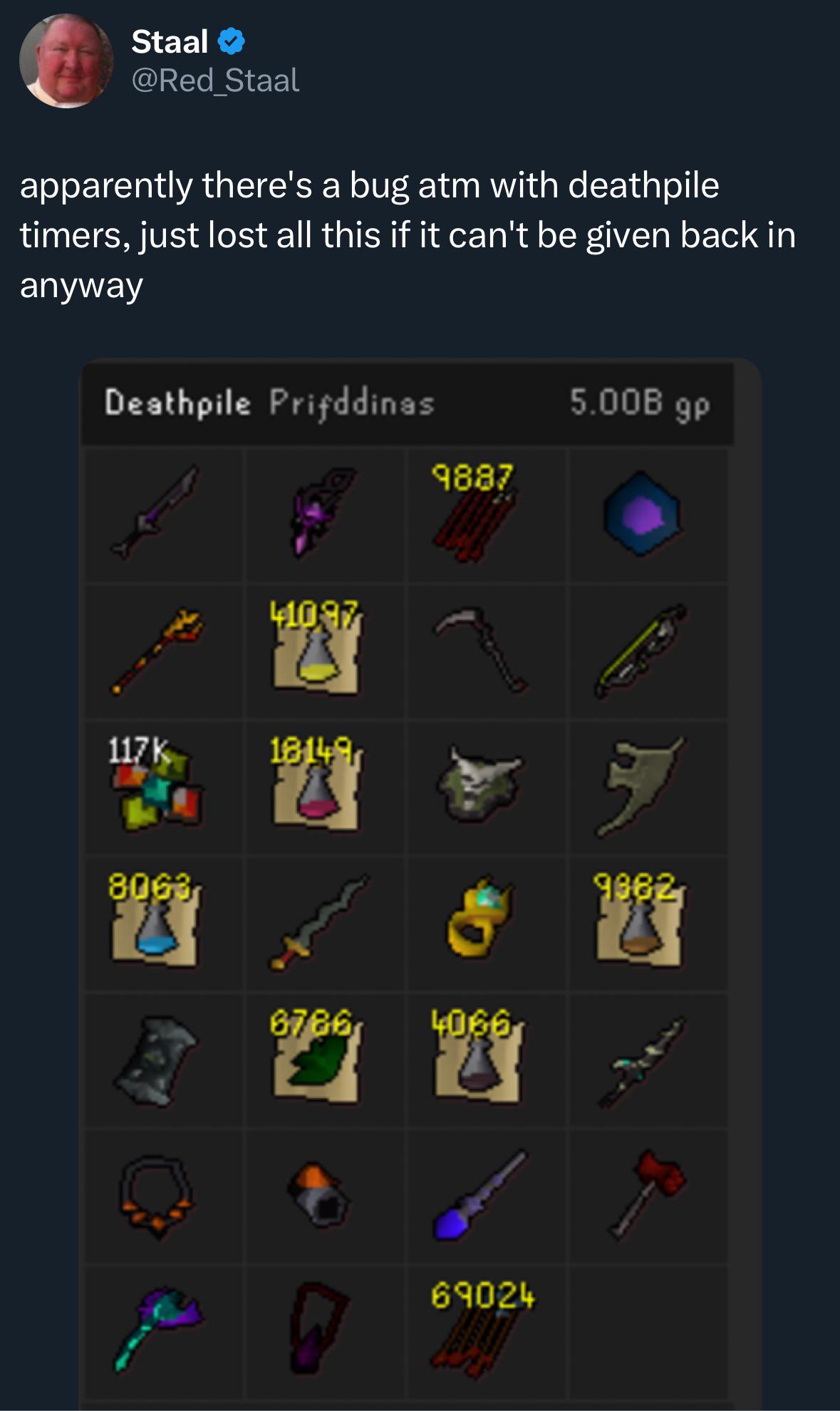Expand the attached Deathpile screenshot image
The width and height of the screenshot is (840, 1411).
(x=420, y=884)
